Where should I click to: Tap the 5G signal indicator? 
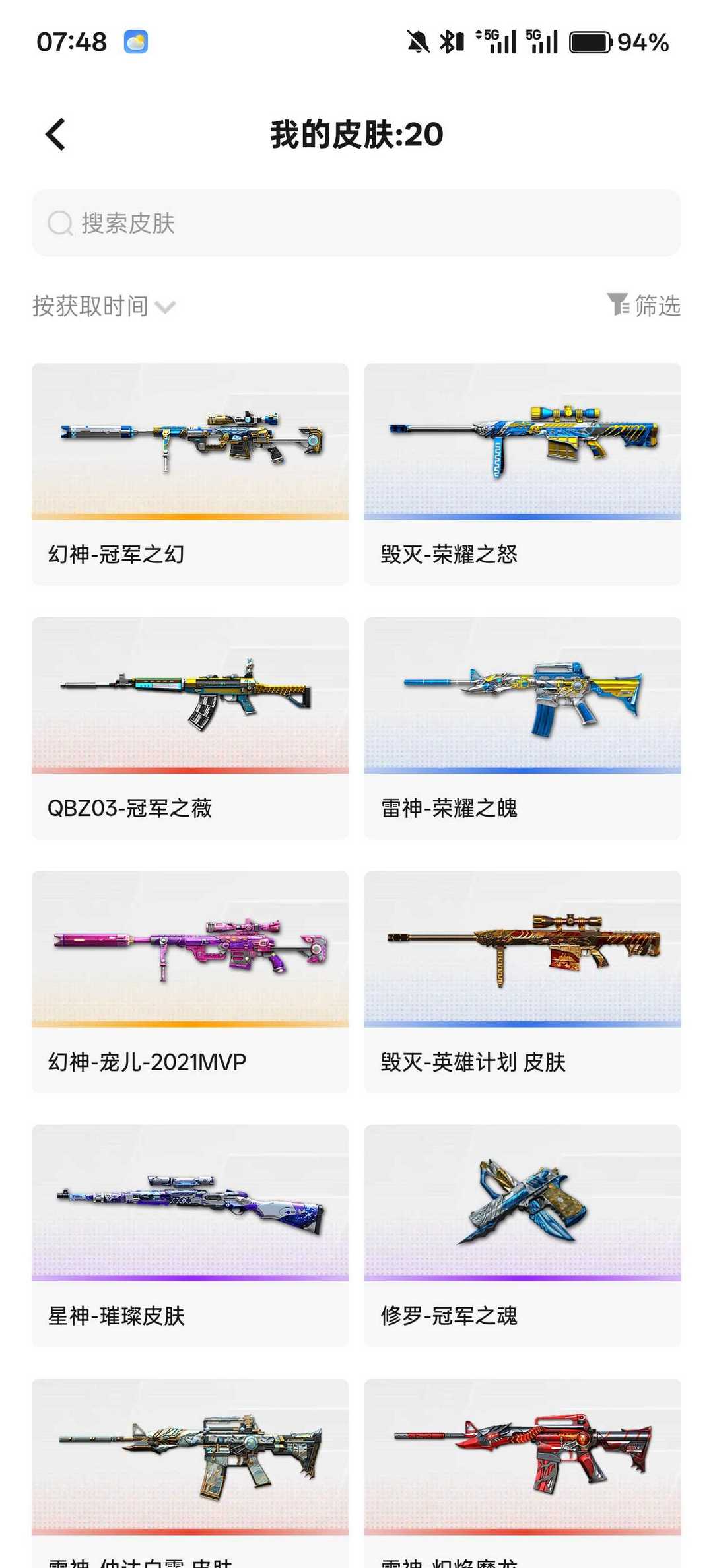click(x=494, y=40)
